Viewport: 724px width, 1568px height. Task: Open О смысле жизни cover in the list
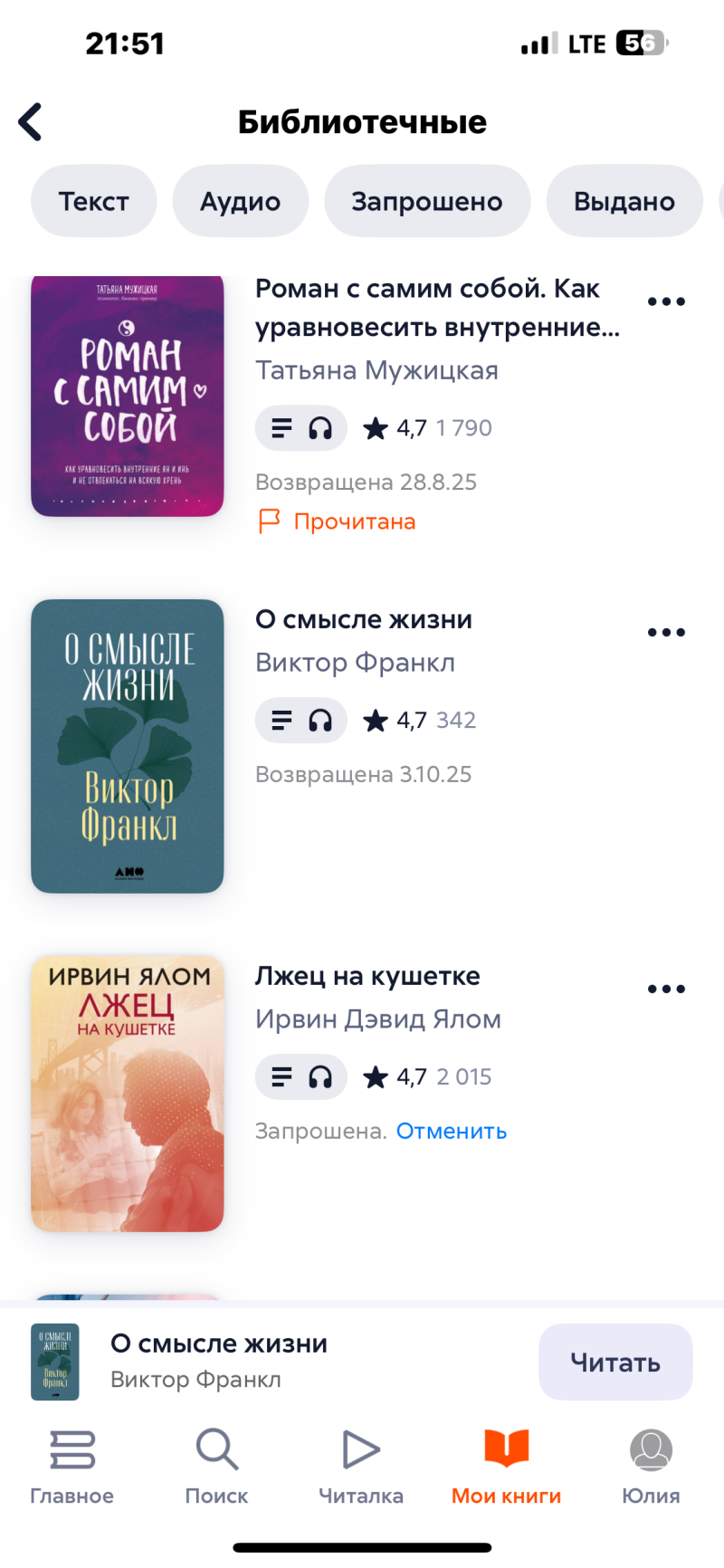point(128,746)
